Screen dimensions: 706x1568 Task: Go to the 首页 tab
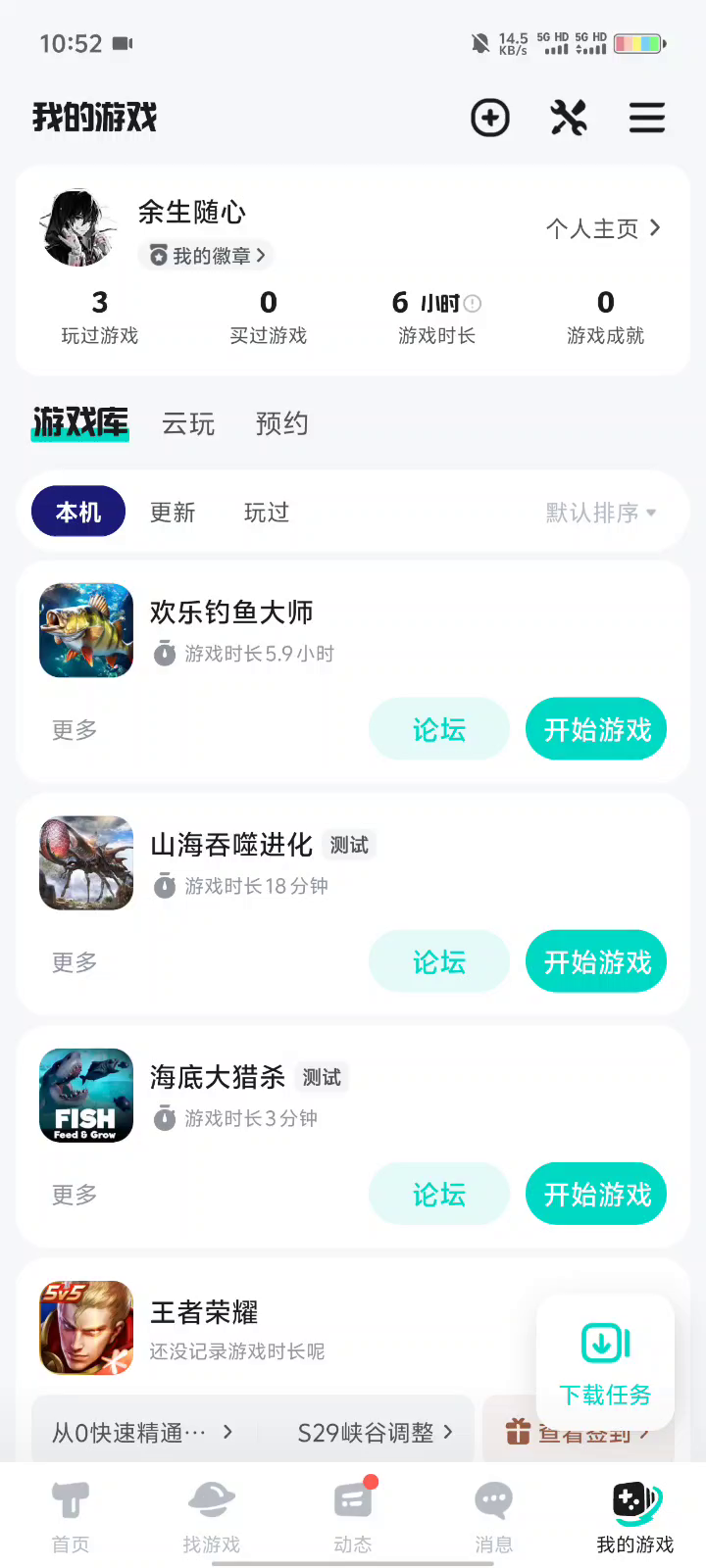click(71, 1517)
